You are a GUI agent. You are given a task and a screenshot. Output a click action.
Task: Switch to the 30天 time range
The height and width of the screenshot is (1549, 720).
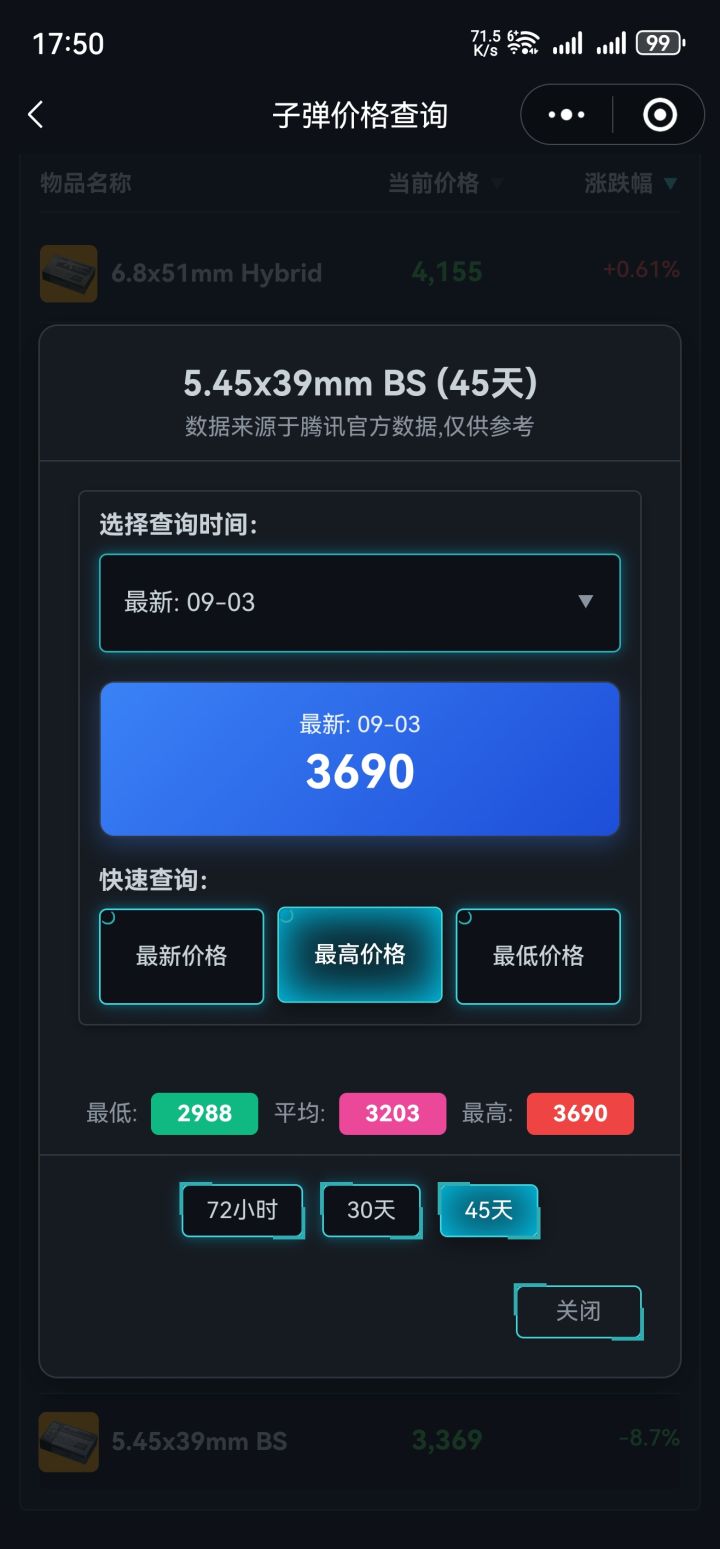click(371, 1209)
